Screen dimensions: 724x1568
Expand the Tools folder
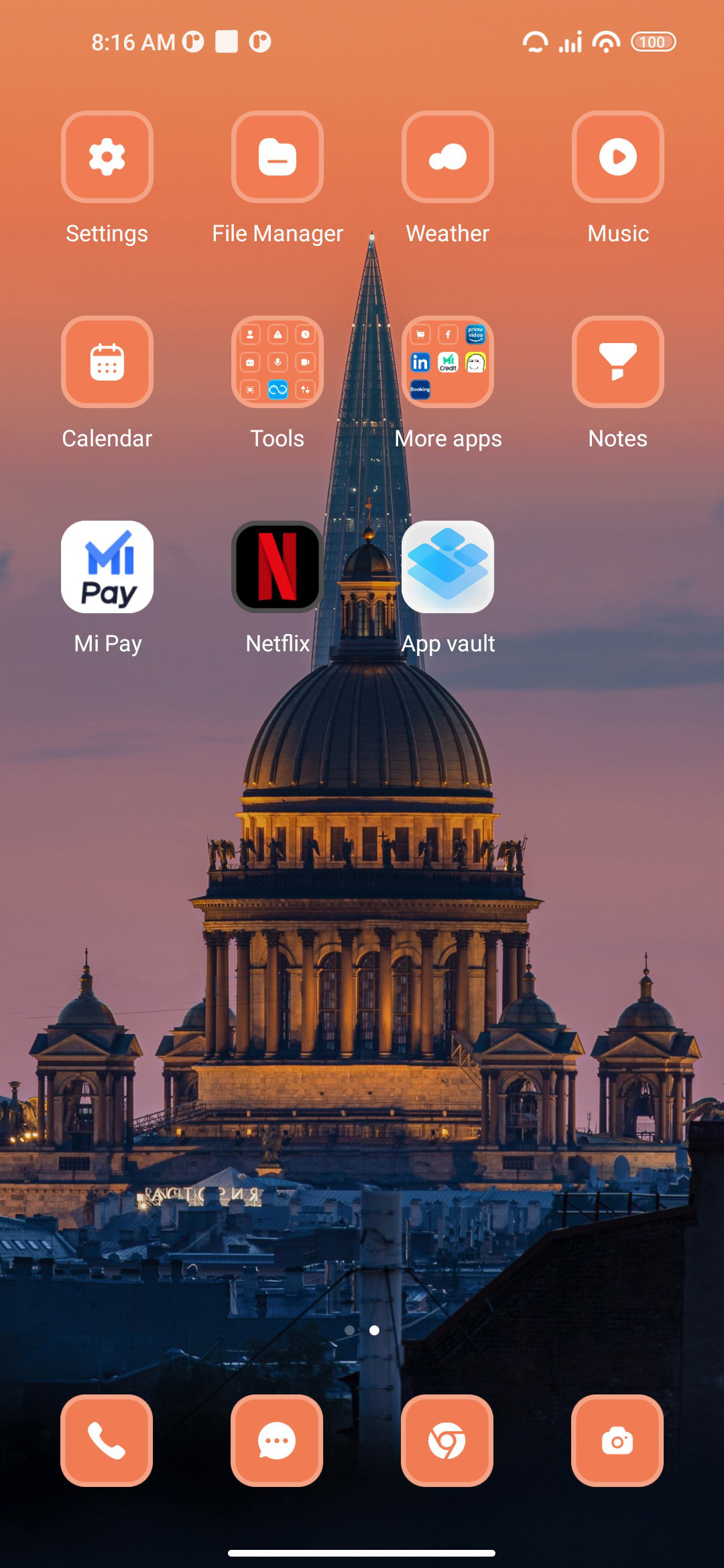coord(278,362)
